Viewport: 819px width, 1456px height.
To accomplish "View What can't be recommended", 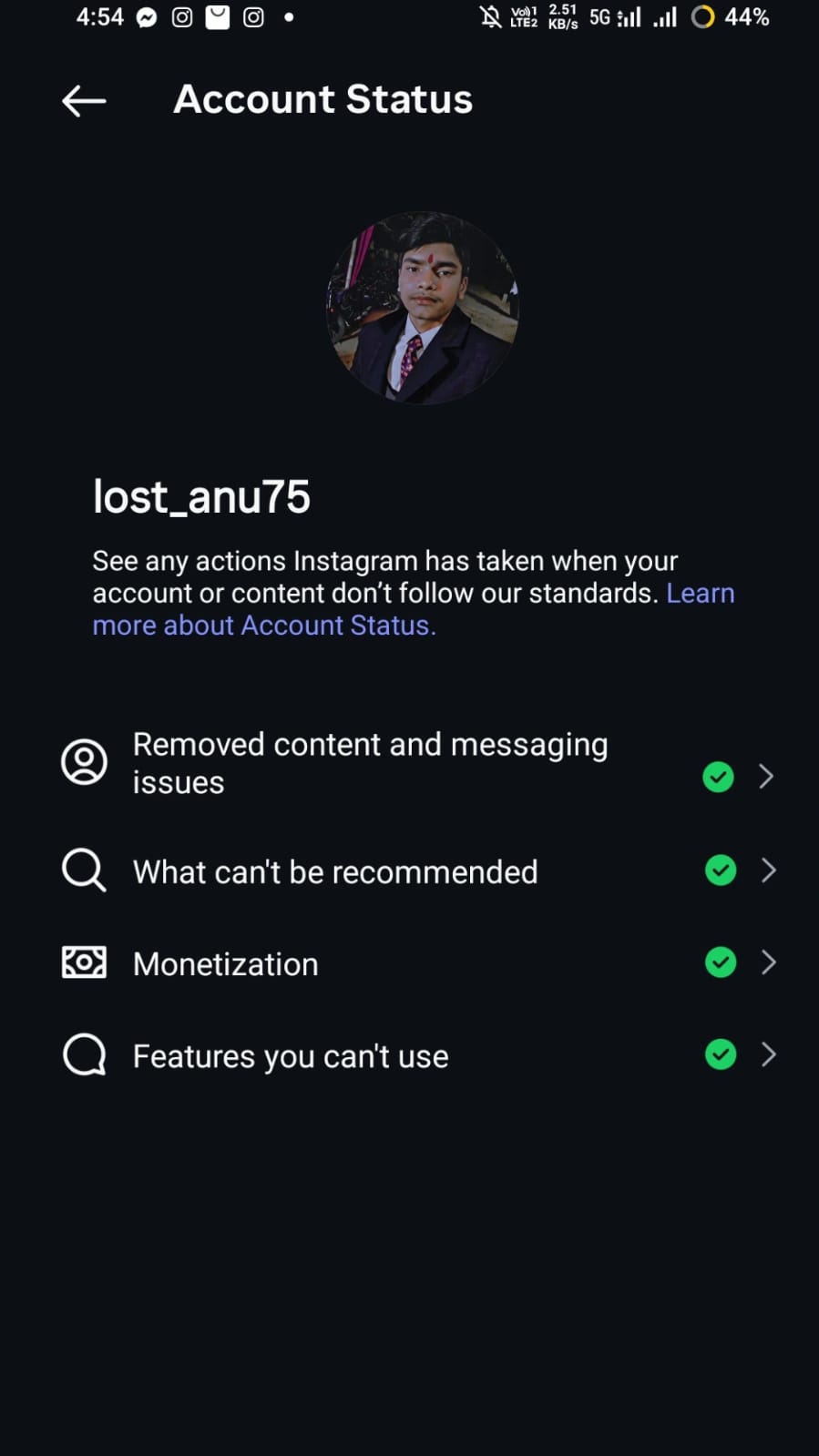I will click(x=335, y=871).
